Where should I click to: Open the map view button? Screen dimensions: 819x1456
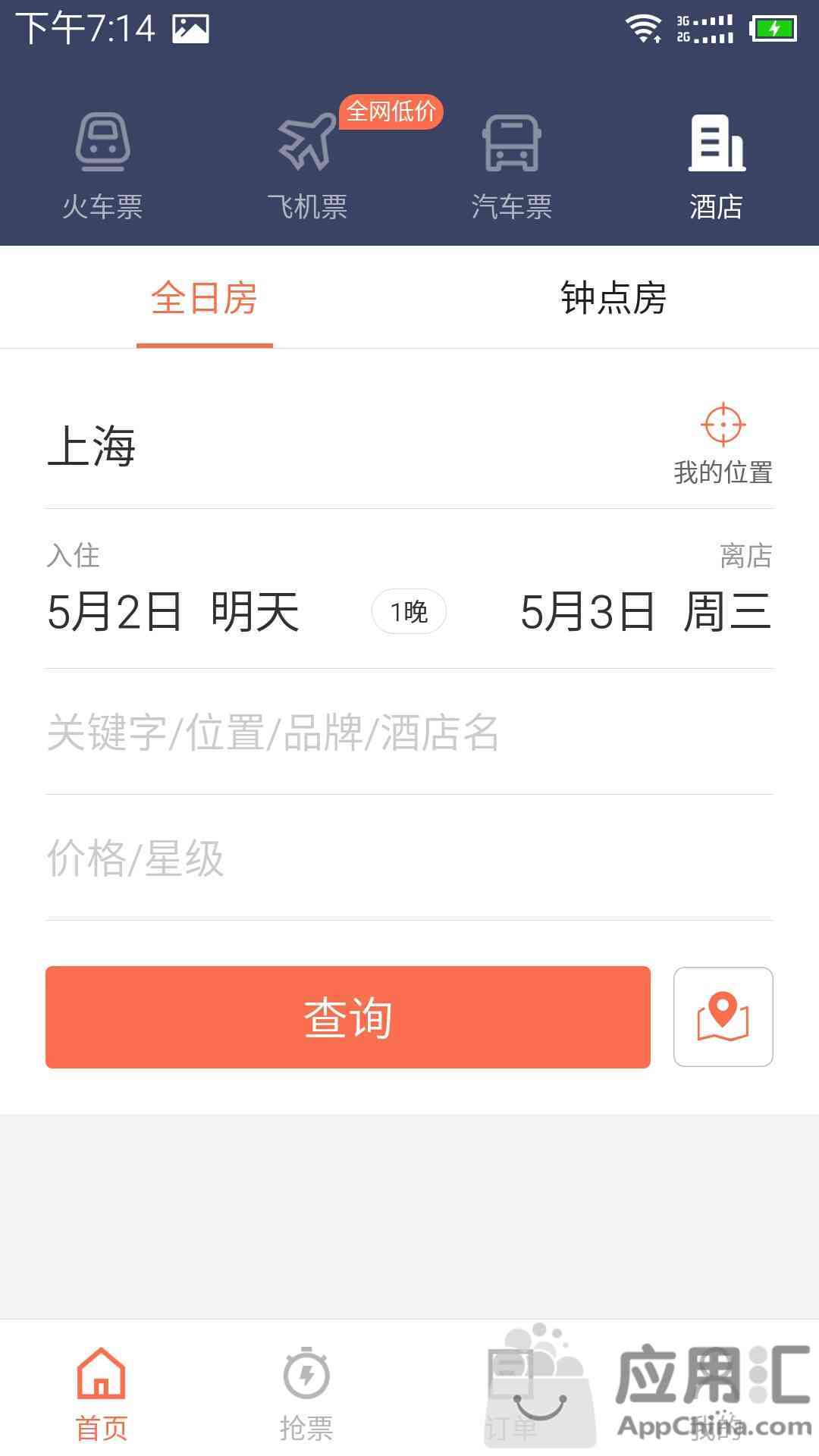[723, 1017]
